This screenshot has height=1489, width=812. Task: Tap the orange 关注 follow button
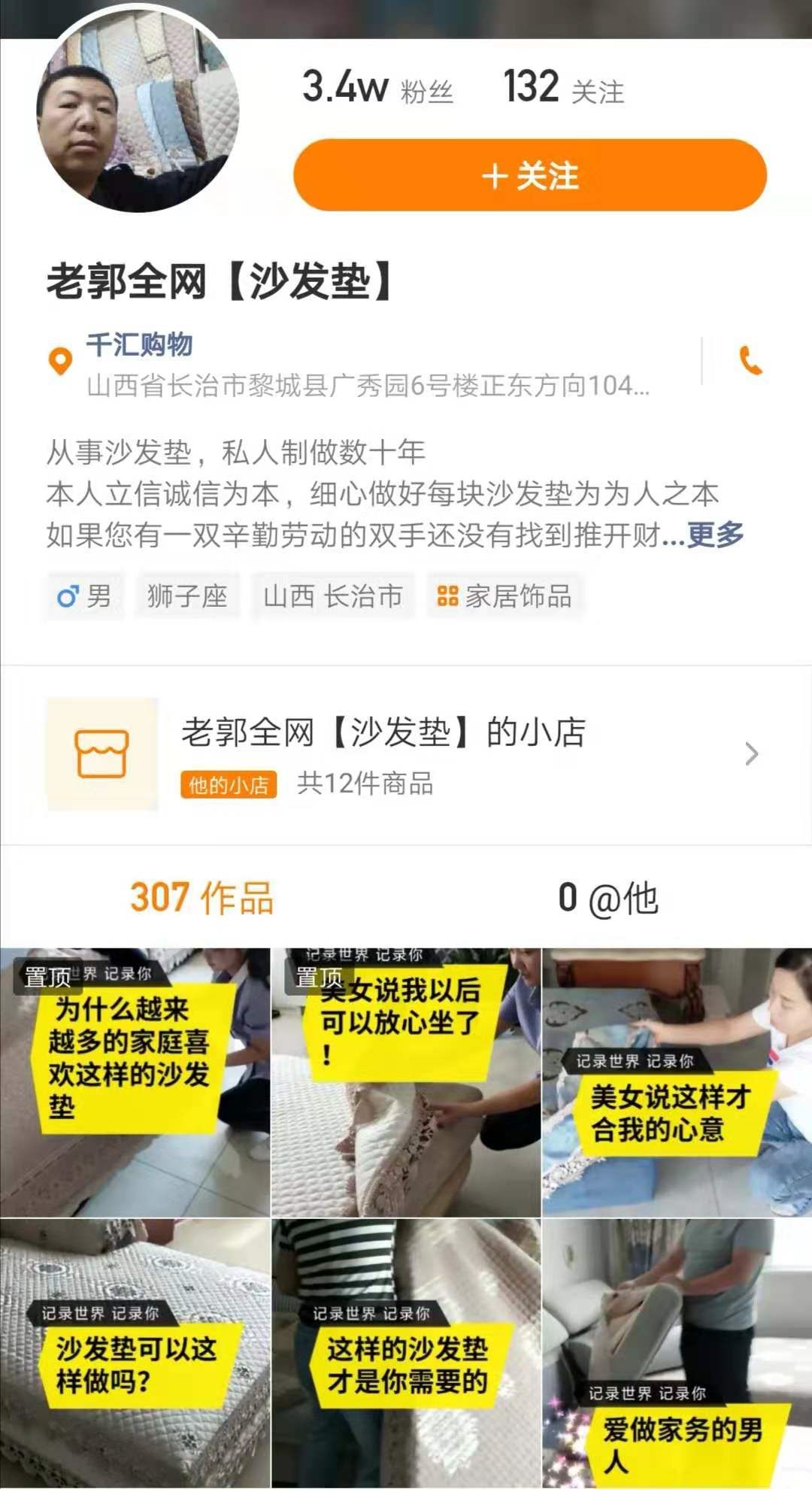[x=530, y=175]
